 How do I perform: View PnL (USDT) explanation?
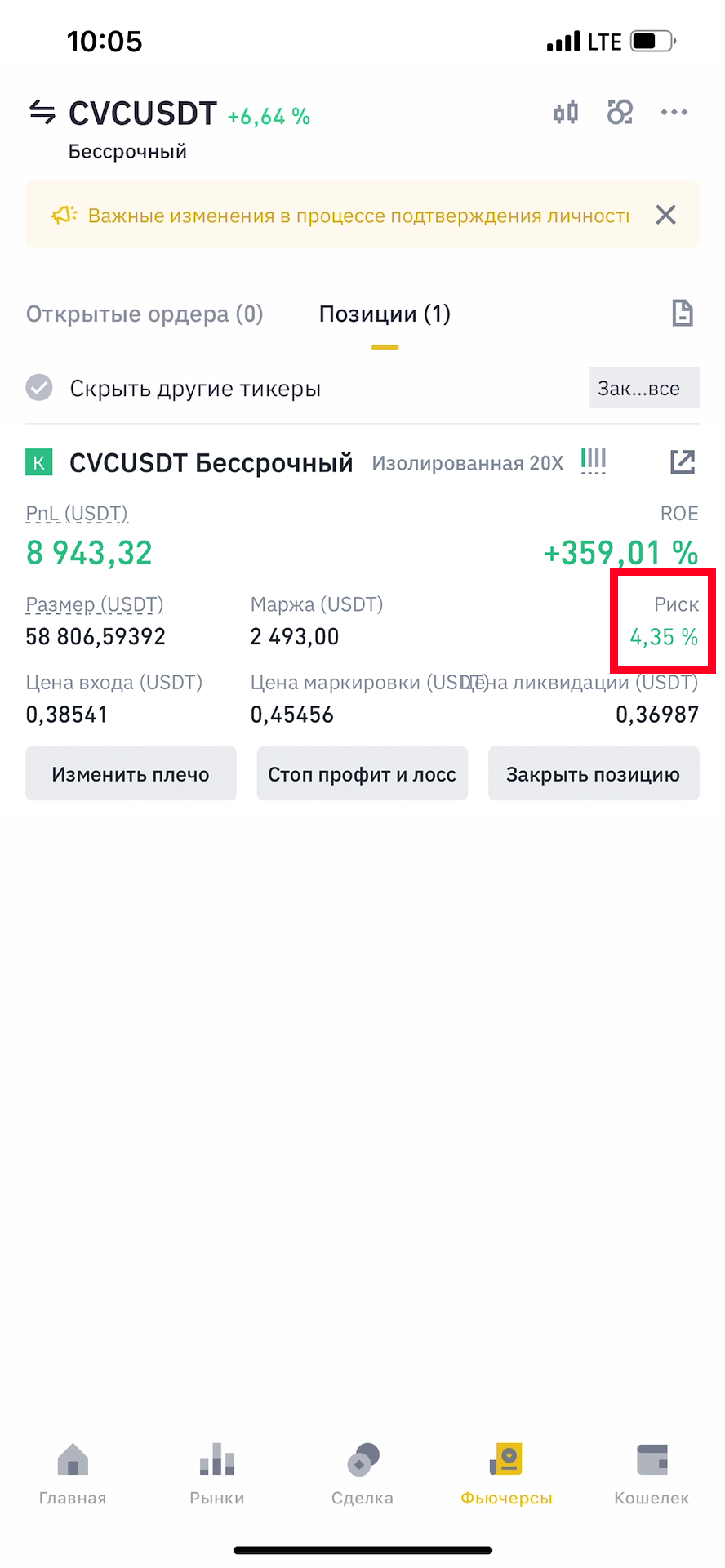pyautogui.click(x=77, y=514)
